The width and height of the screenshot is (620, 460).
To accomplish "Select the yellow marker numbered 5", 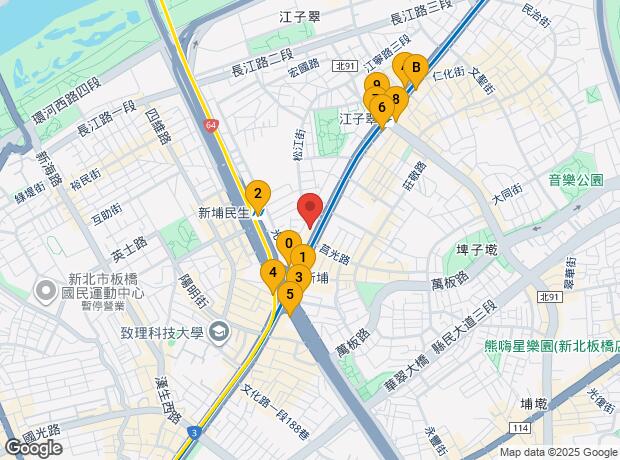I will [290, 294].
